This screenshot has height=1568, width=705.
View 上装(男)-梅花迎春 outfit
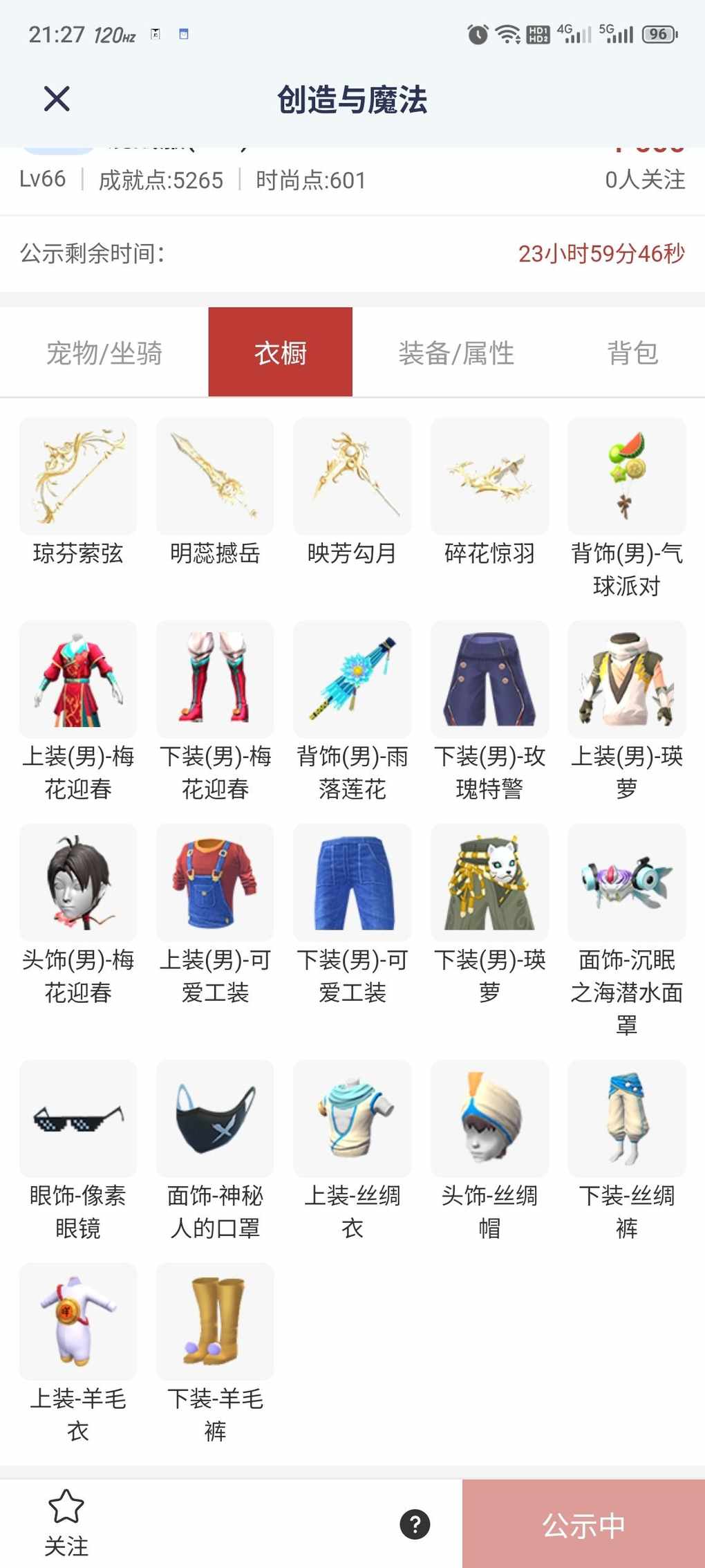[78, 679]
